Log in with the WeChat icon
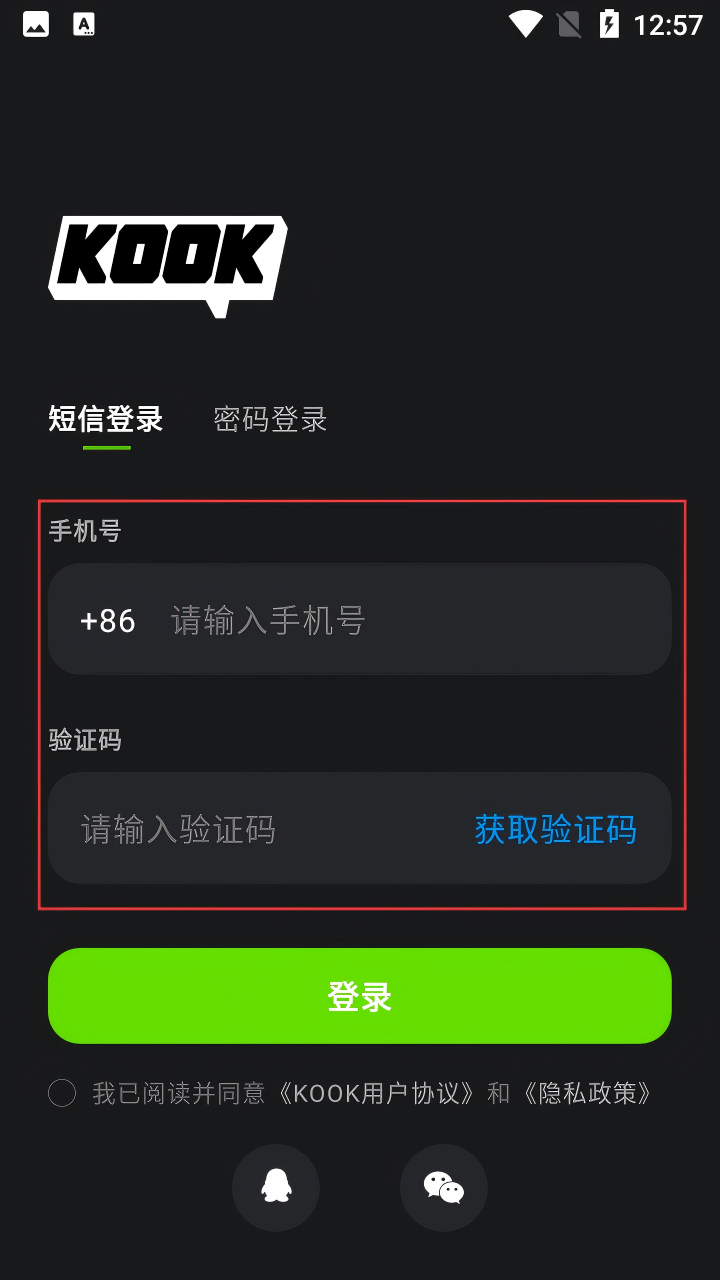This screenshot has height=1280, width=720. [444, 1188]
